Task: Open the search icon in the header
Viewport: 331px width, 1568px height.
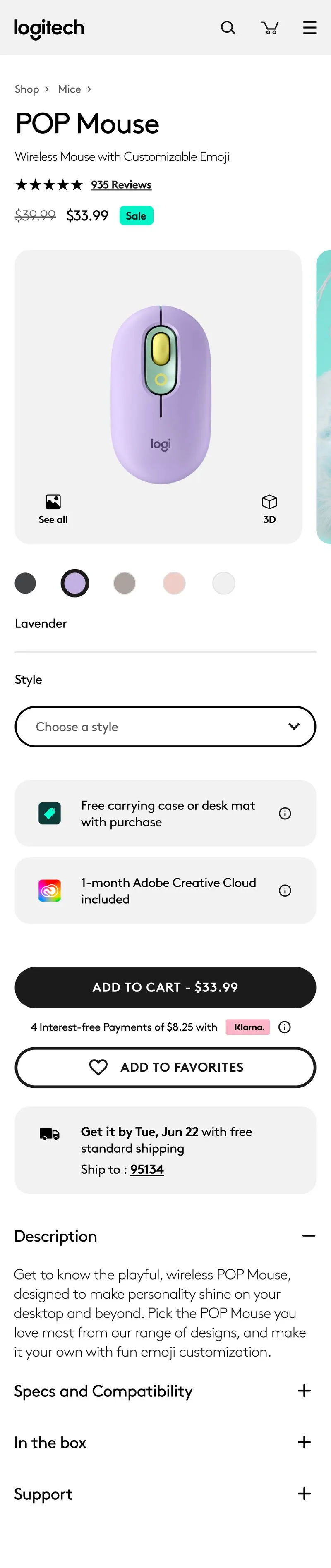Action: 228,27
